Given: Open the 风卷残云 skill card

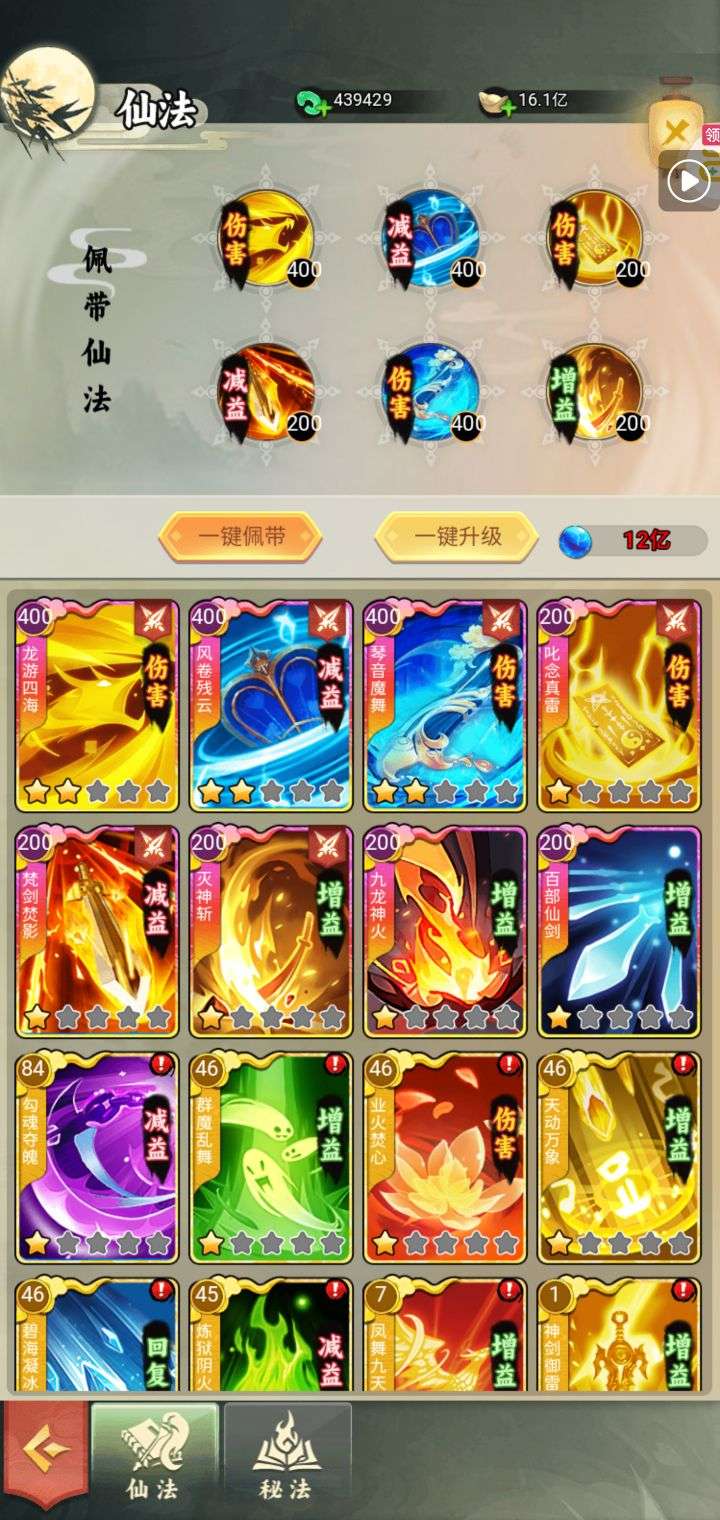Looking at the screenshot, I should pyautogui.click(x=271, y=705).
